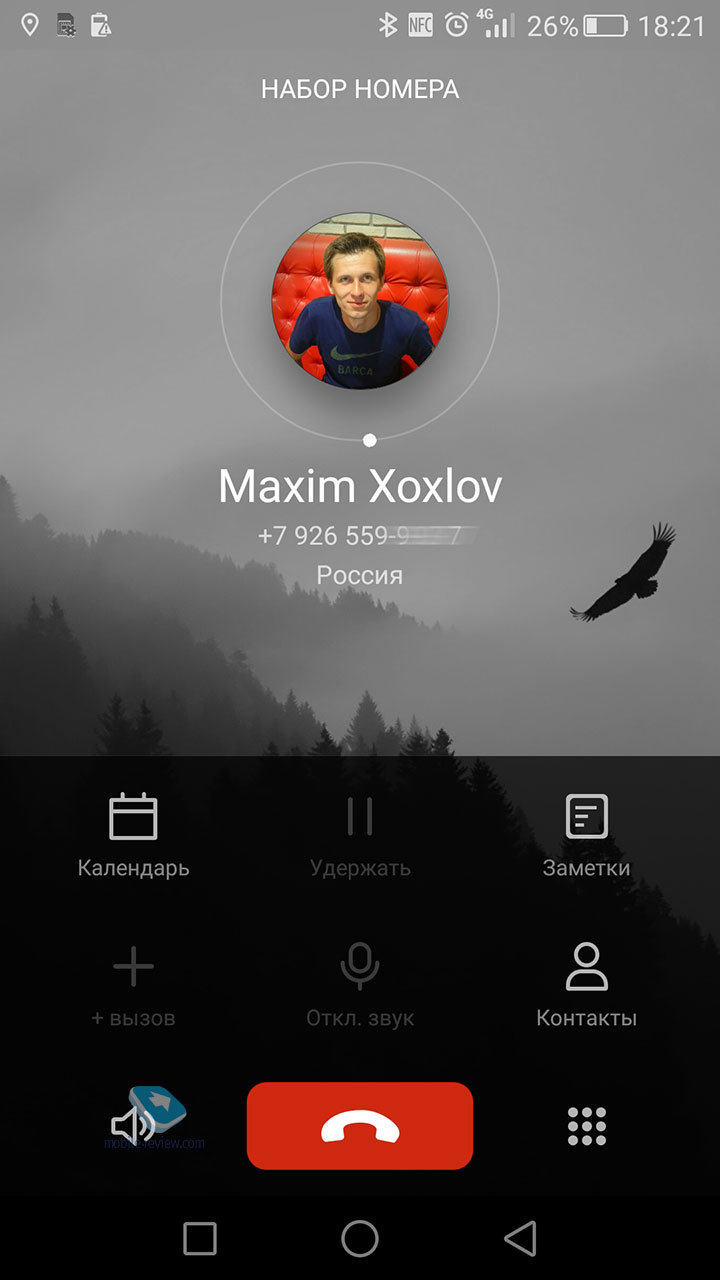End the call with the red button

click(360, 1126)
